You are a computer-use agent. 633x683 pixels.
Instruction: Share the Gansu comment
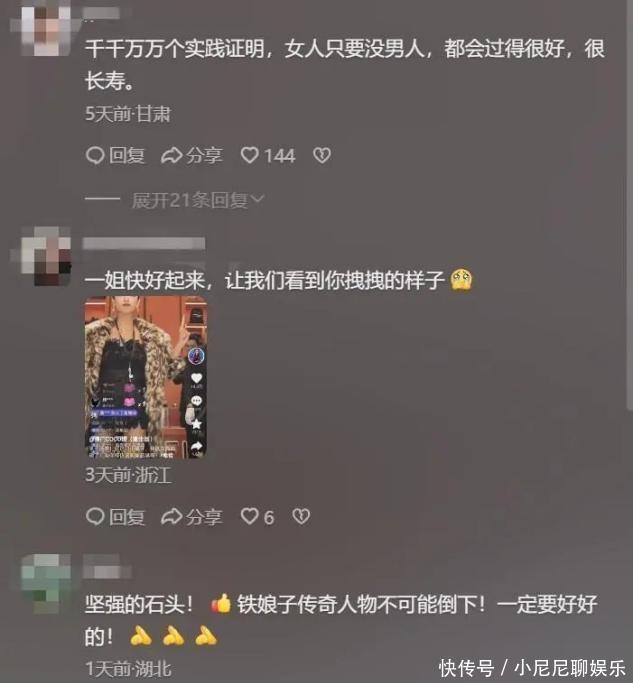click(191, 156)
